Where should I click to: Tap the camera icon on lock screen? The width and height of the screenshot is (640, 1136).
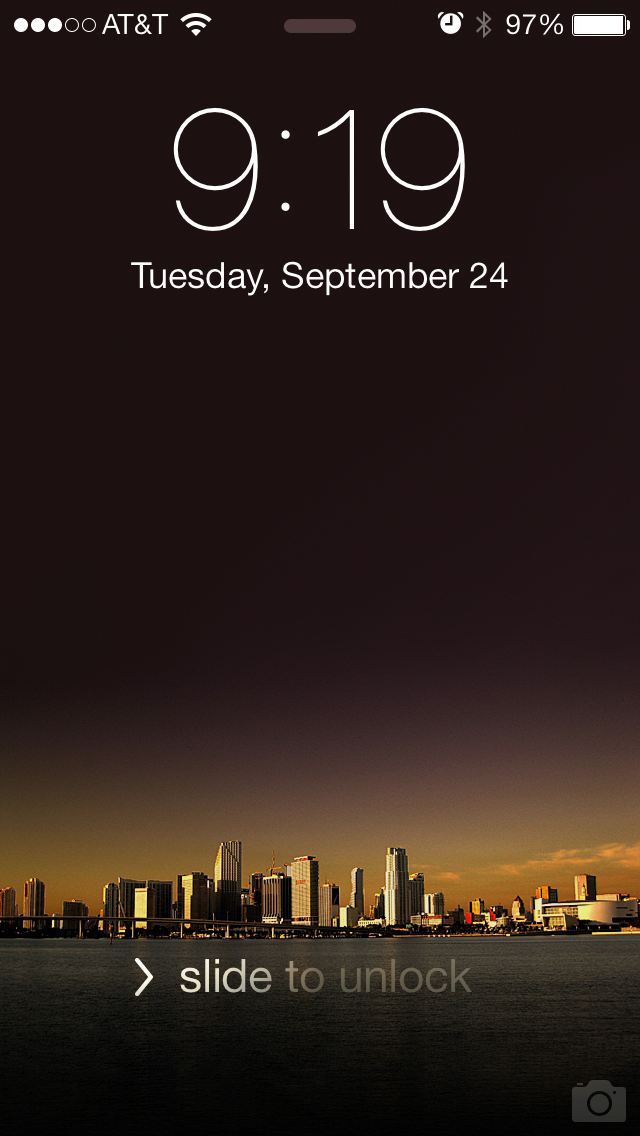pos(598,1101)
